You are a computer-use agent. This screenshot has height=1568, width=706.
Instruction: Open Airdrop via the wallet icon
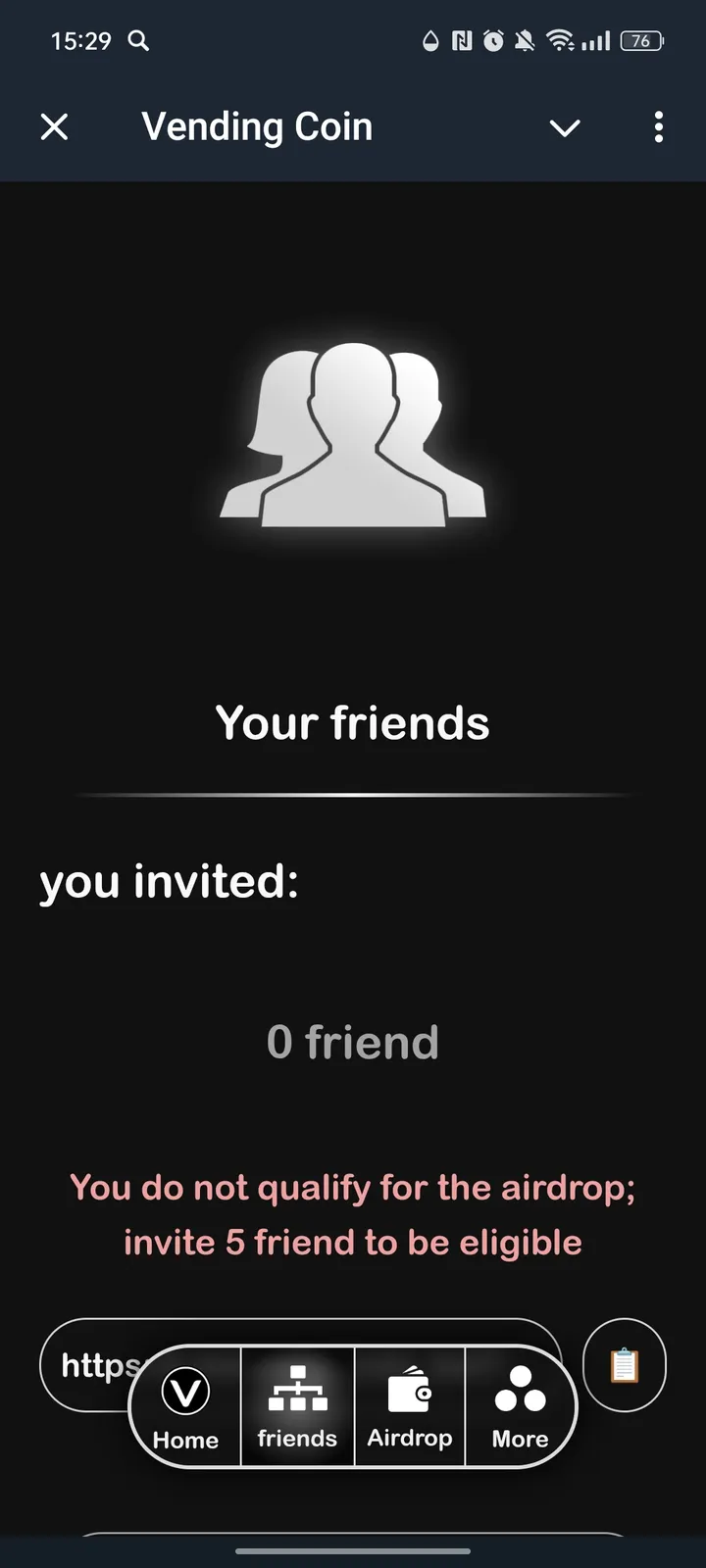(409, 1387)
